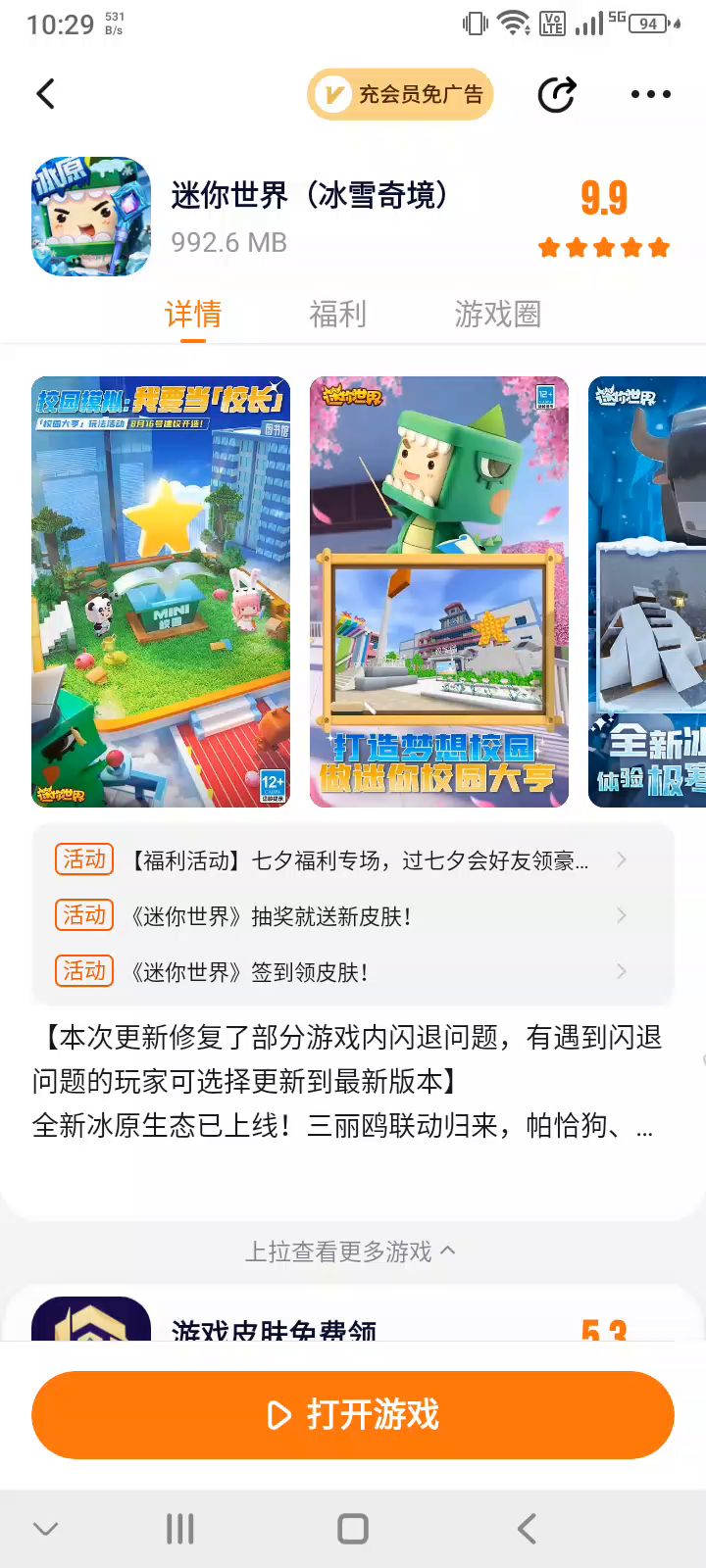Viewport: 706px width, 1568px height.
Task: Open the 签到领皮肤 activity
Action: click(353, 972)
